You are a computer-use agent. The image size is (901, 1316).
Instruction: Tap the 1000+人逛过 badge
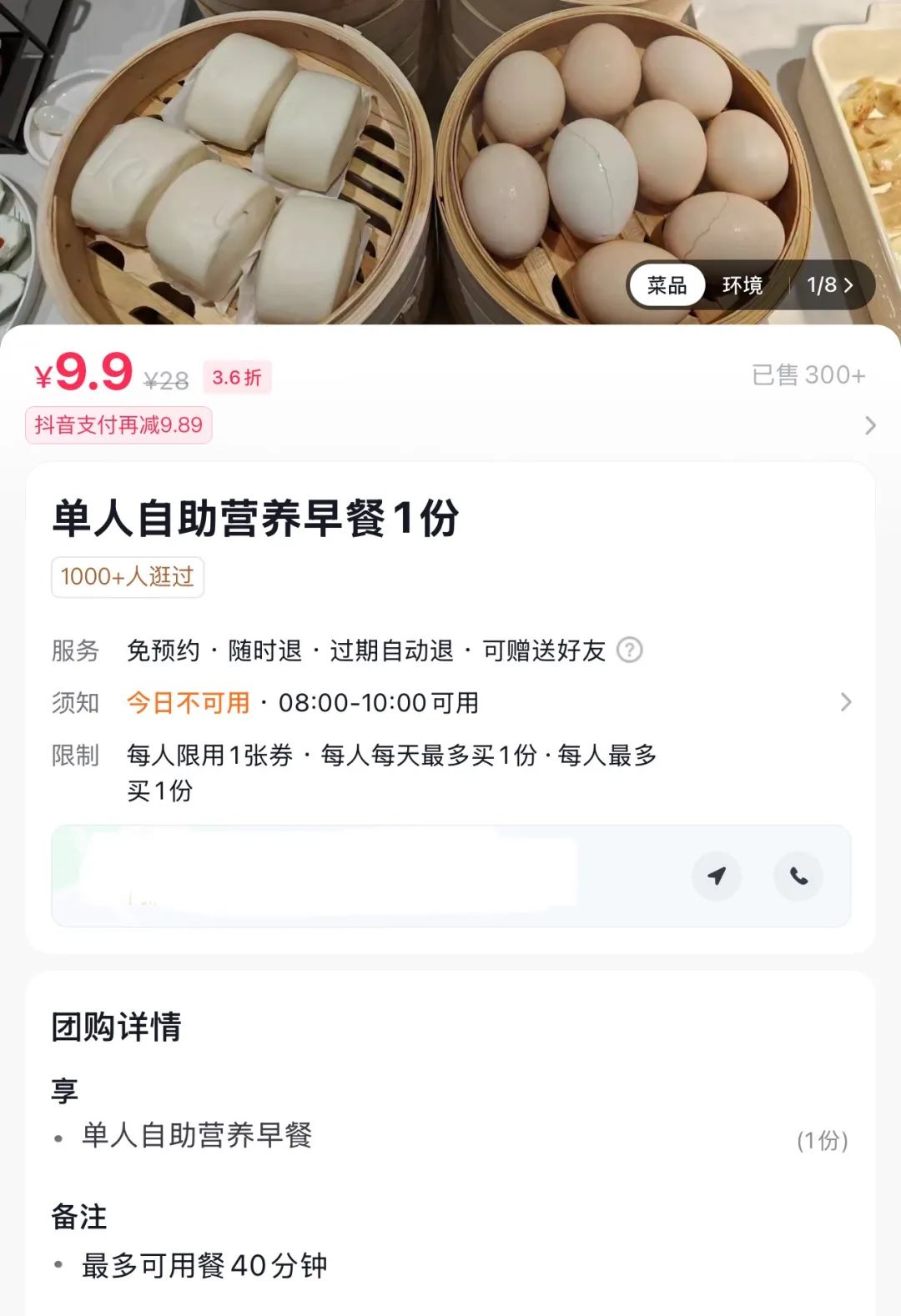coord(125,577)
